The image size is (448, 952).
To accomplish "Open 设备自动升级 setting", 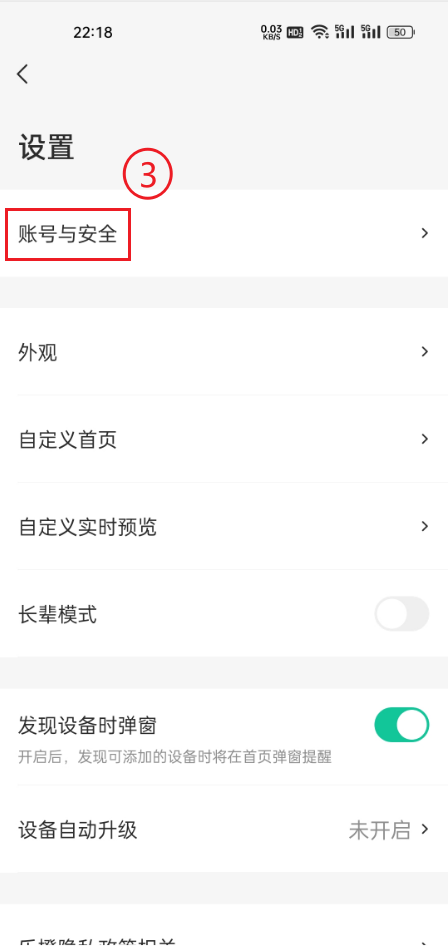I will point(224,829).
